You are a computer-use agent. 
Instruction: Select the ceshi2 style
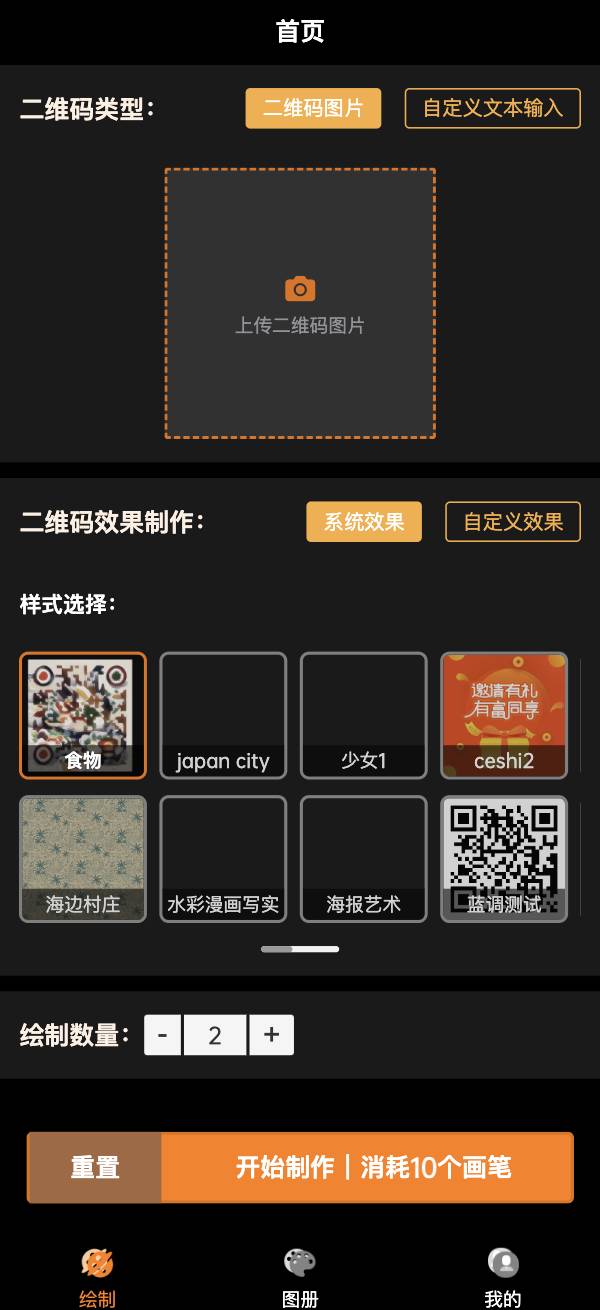point(504,715)
